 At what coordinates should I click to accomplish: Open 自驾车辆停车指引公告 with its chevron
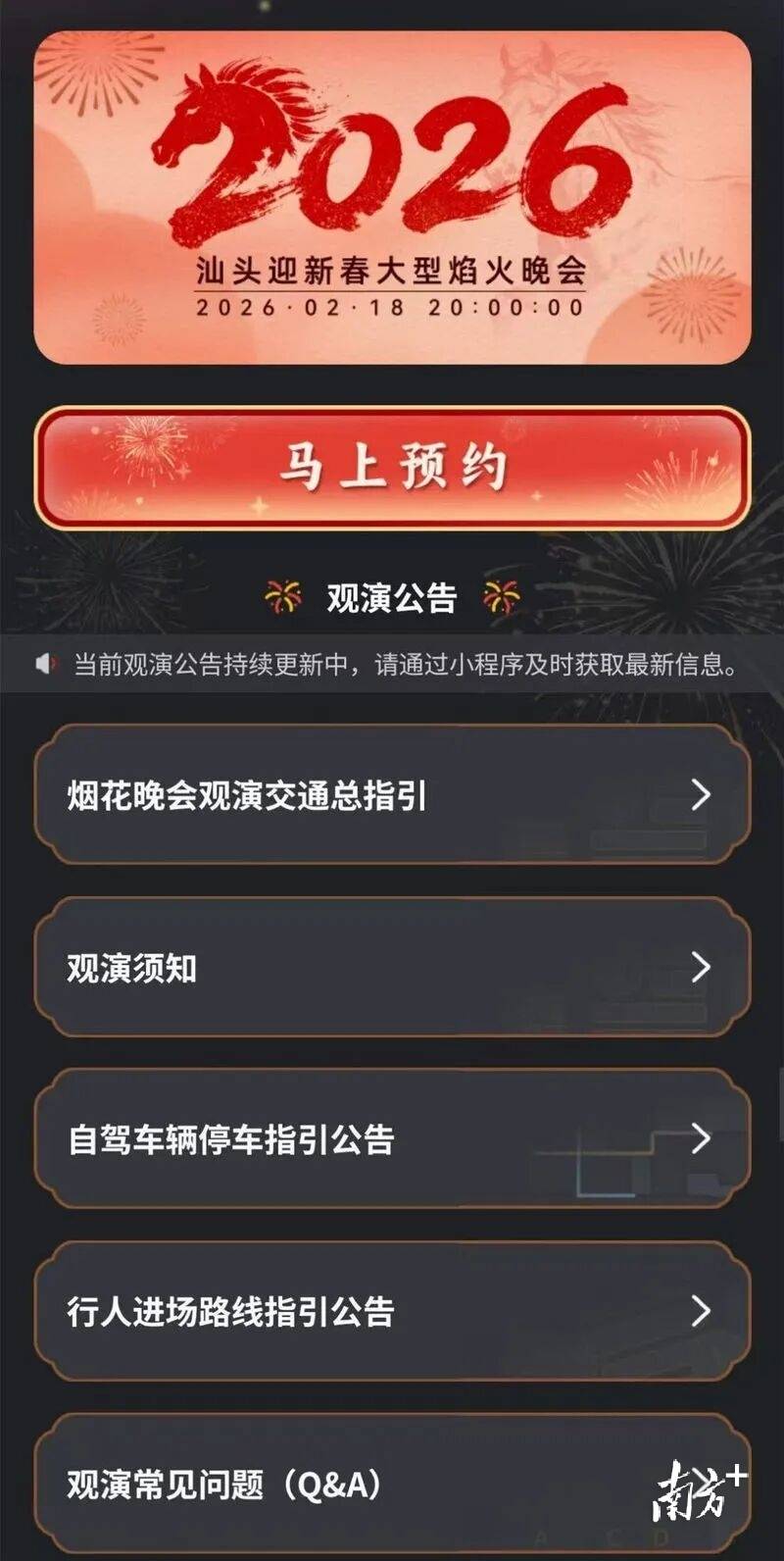coord(701,1140)
